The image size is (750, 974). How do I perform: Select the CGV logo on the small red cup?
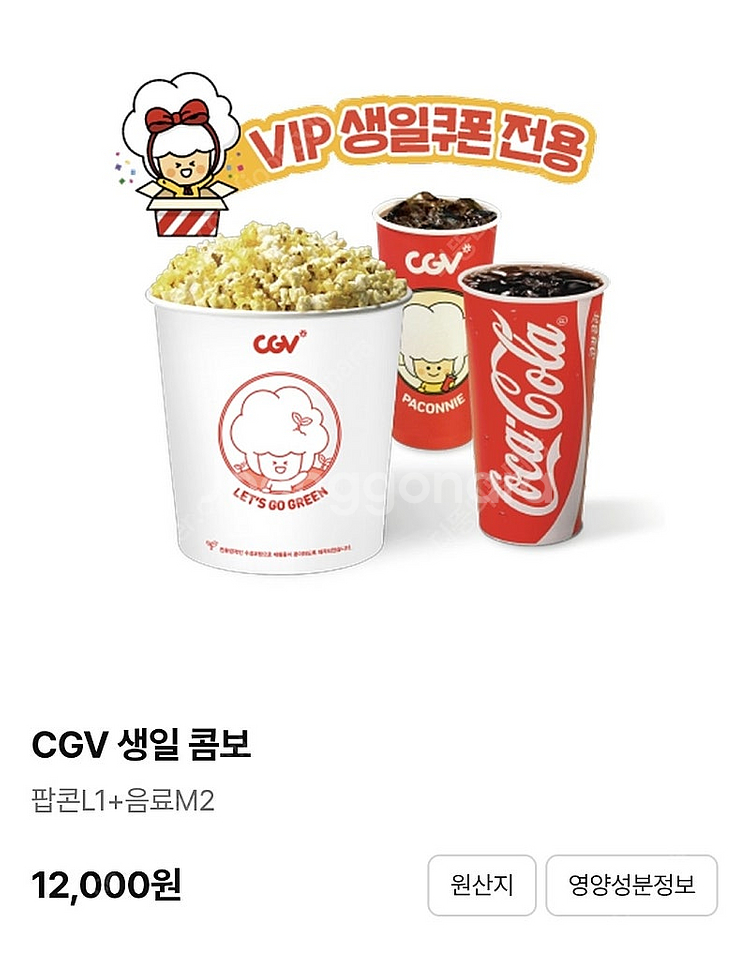pos(435,258)
